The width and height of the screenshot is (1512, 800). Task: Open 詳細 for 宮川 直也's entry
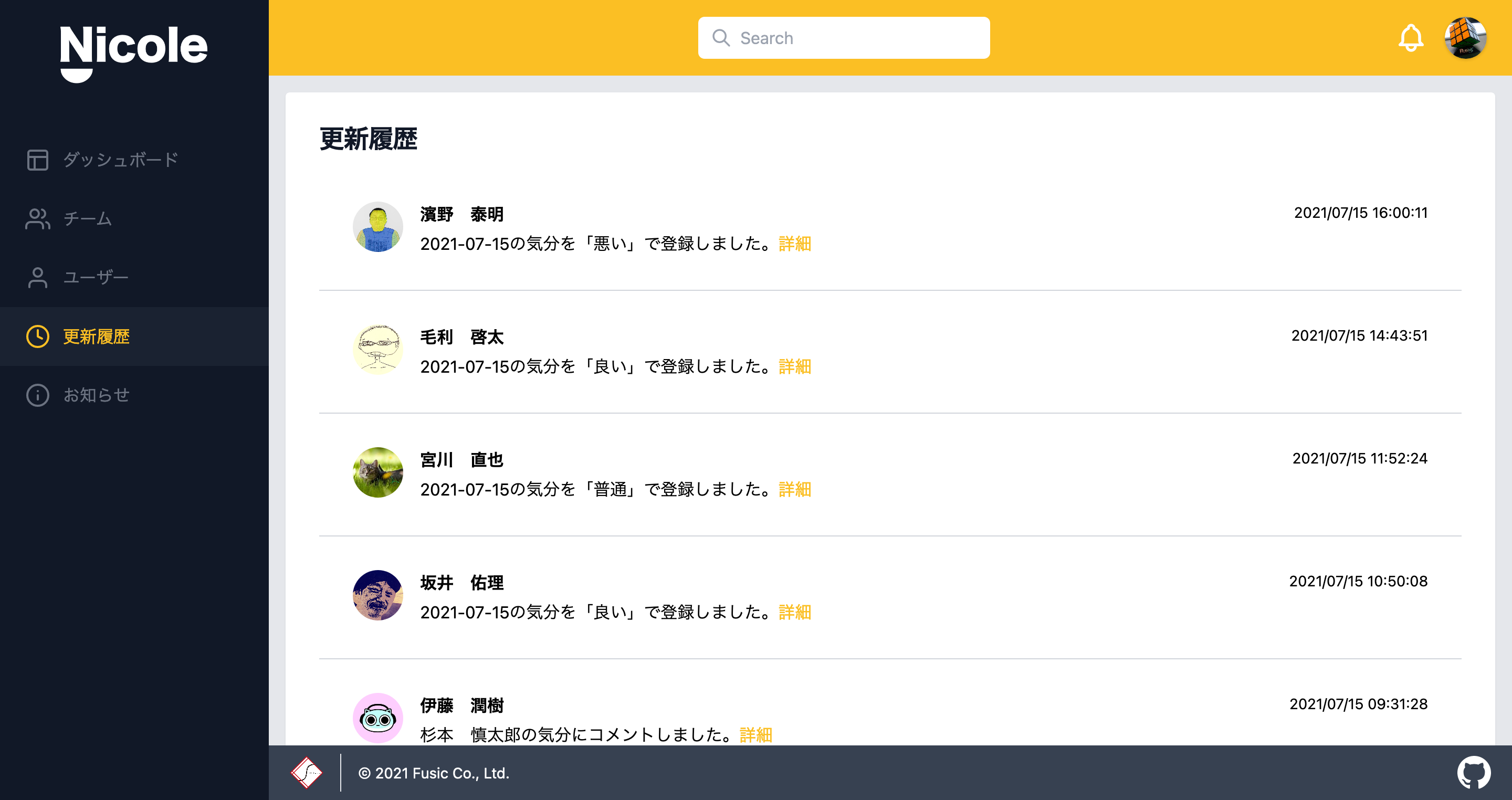[x=795, y=489]
